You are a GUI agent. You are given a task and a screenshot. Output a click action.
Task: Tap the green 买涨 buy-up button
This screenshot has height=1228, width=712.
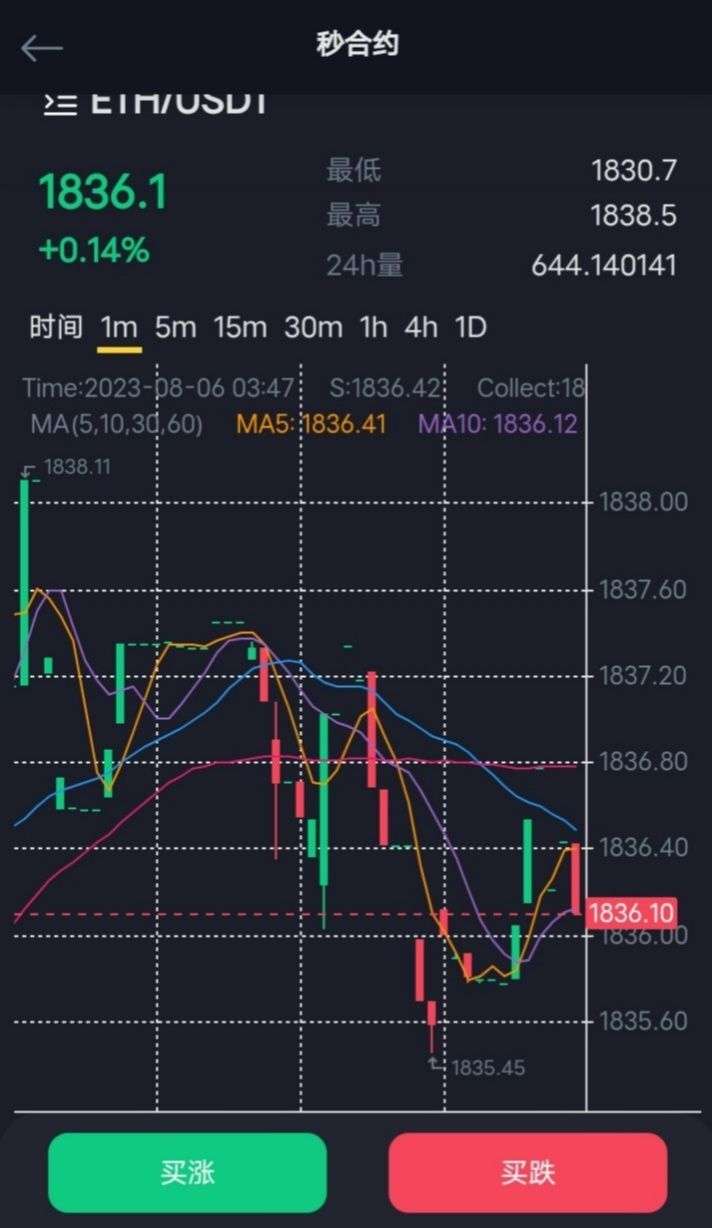coord(187,1173)
